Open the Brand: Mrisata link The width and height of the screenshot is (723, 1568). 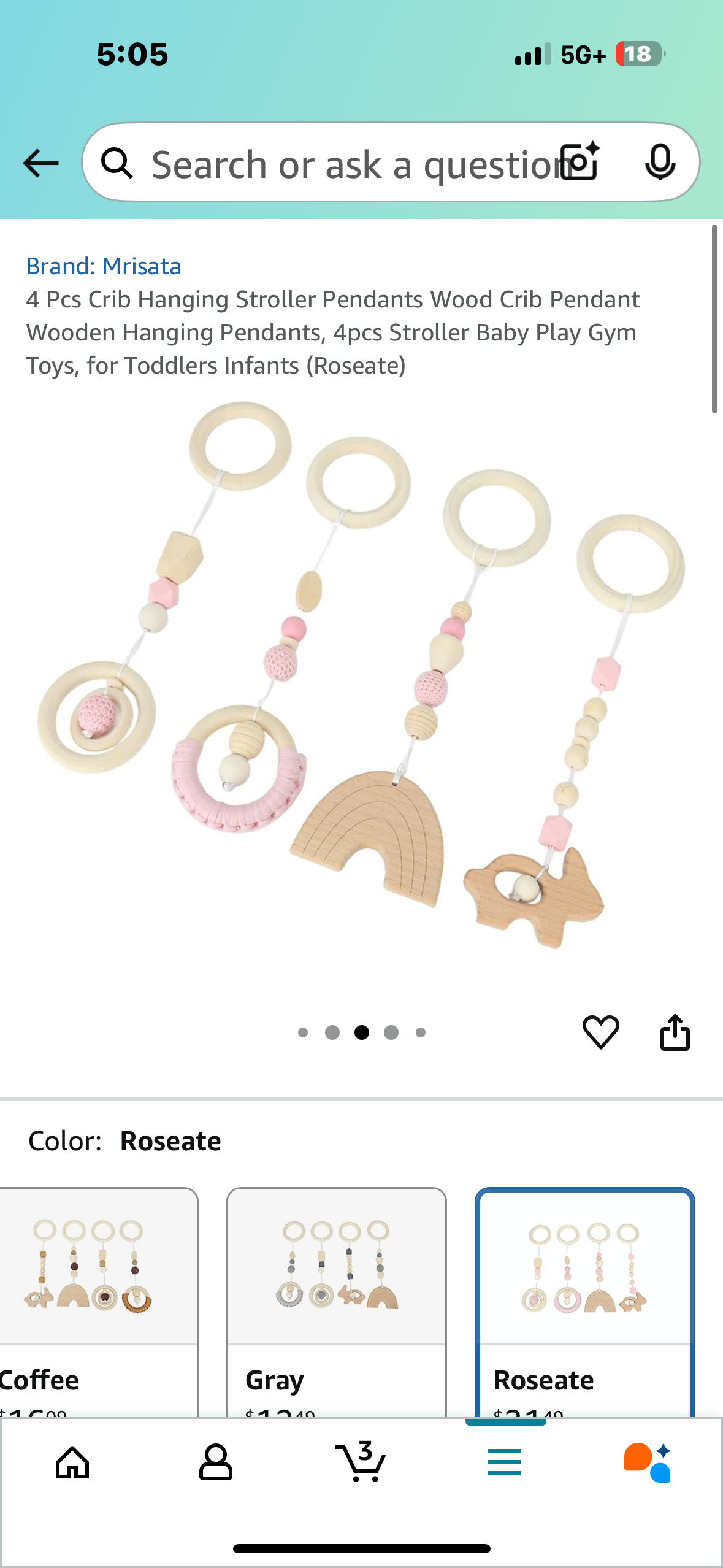click(104, 266)
